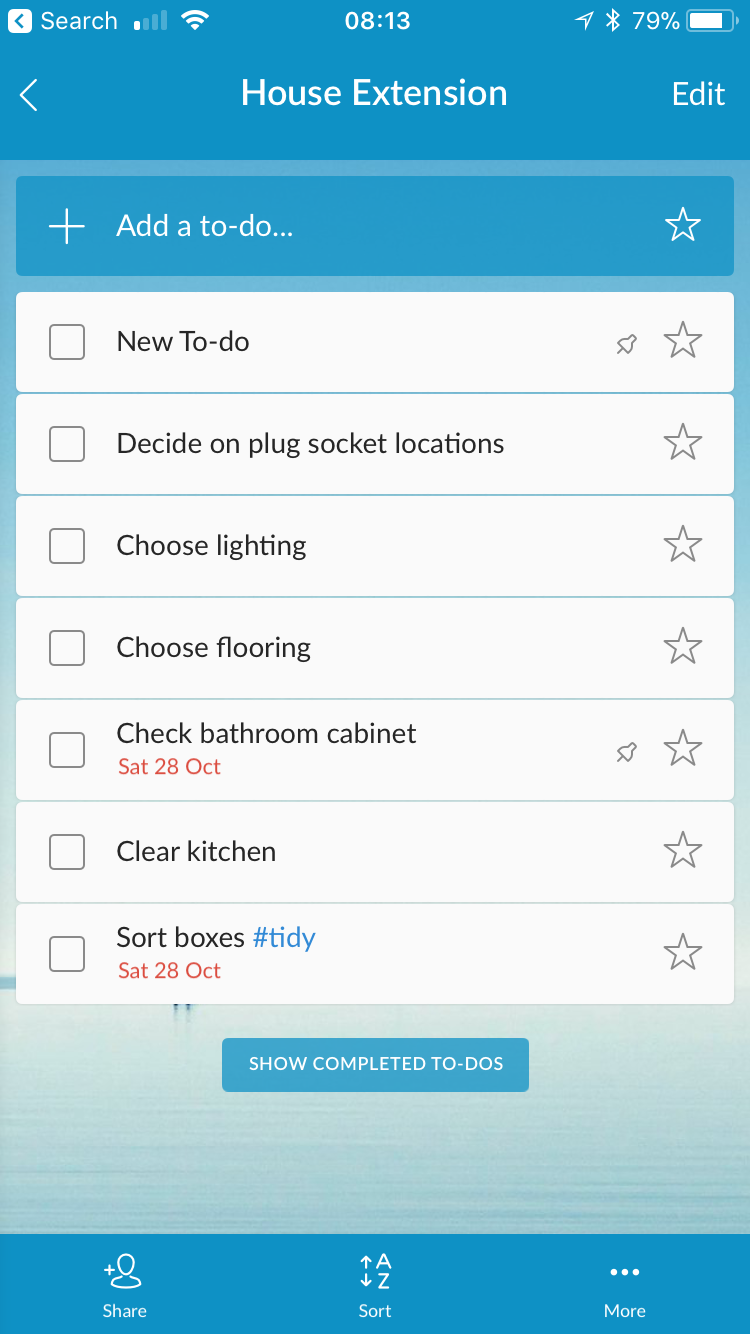
Task: Open the Sort options
Action: pyautogui.click(x=375, y=1284)
